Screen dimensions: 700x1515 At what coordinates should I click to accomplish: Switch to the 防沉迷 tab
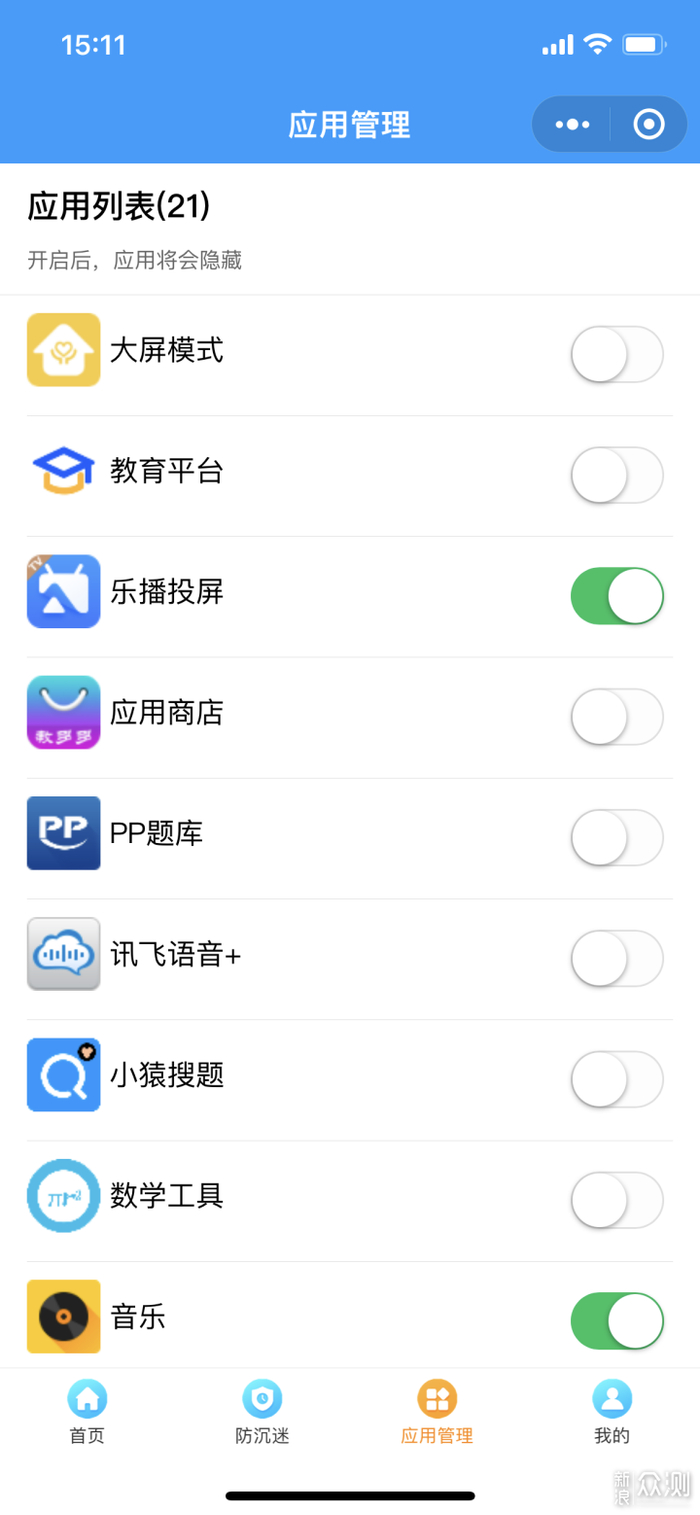click(262, 1412)
